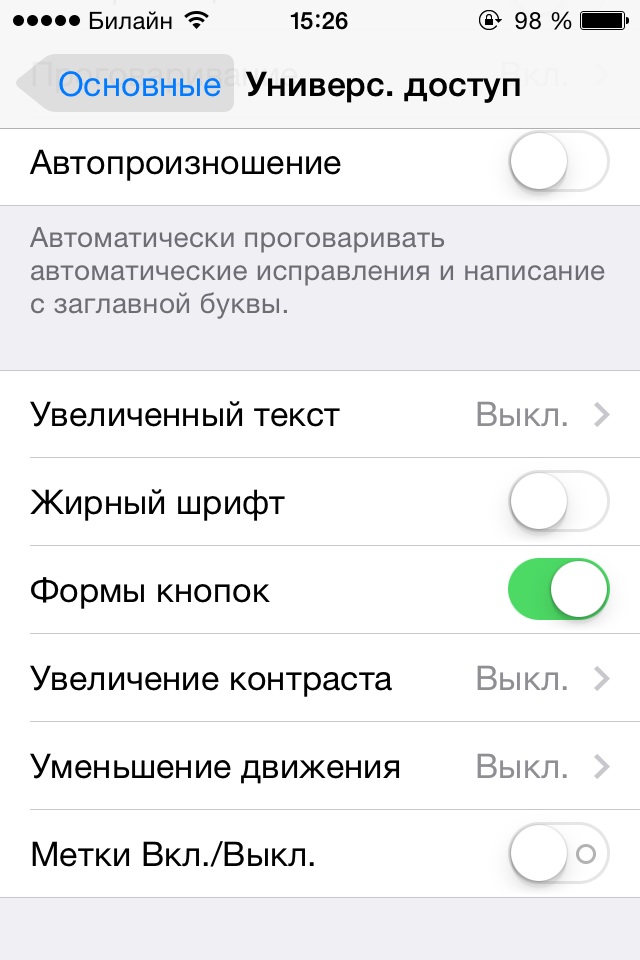Toggle Метки Вкл./Выкл. switch

pyautogui.click(x=558, y=855)
